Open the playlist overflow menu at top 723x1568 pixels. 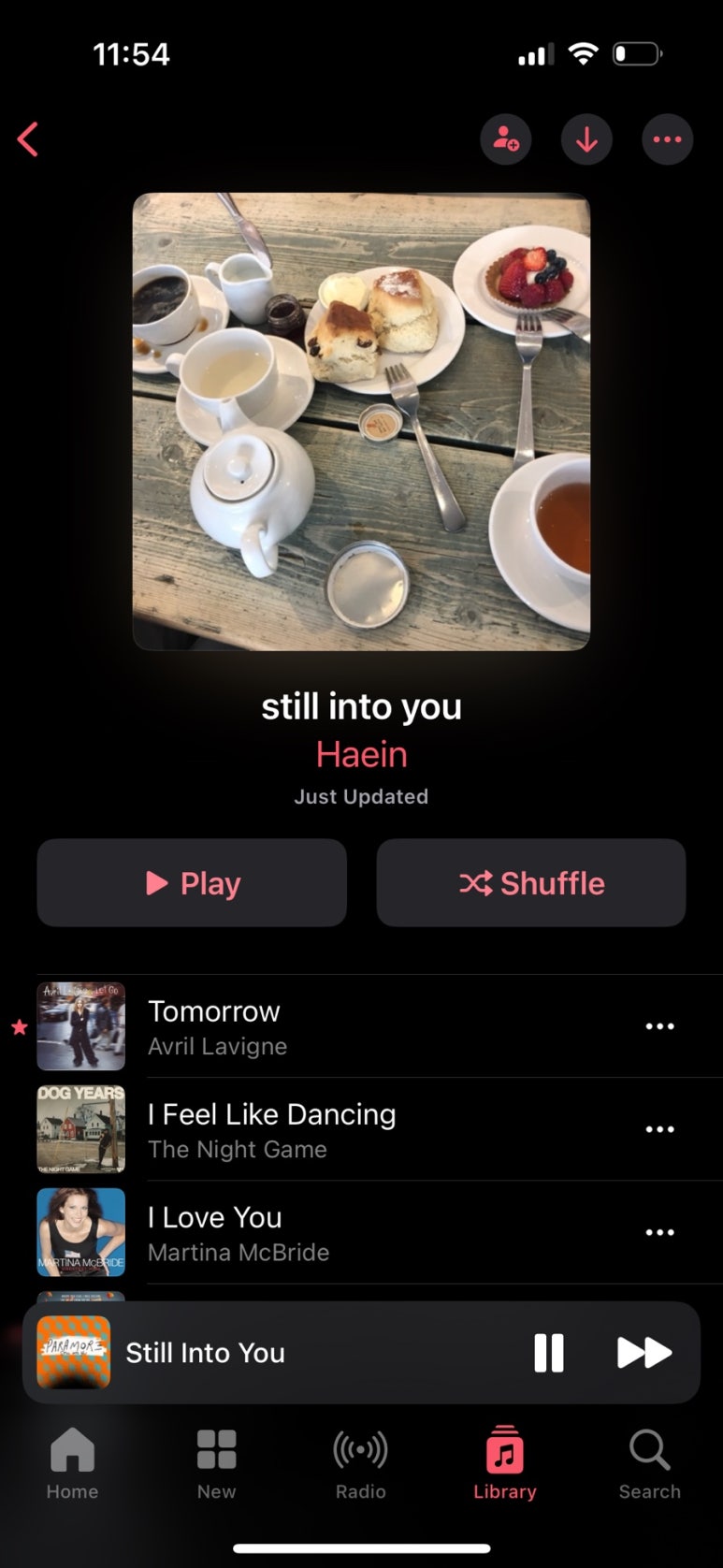coord(667,140)
